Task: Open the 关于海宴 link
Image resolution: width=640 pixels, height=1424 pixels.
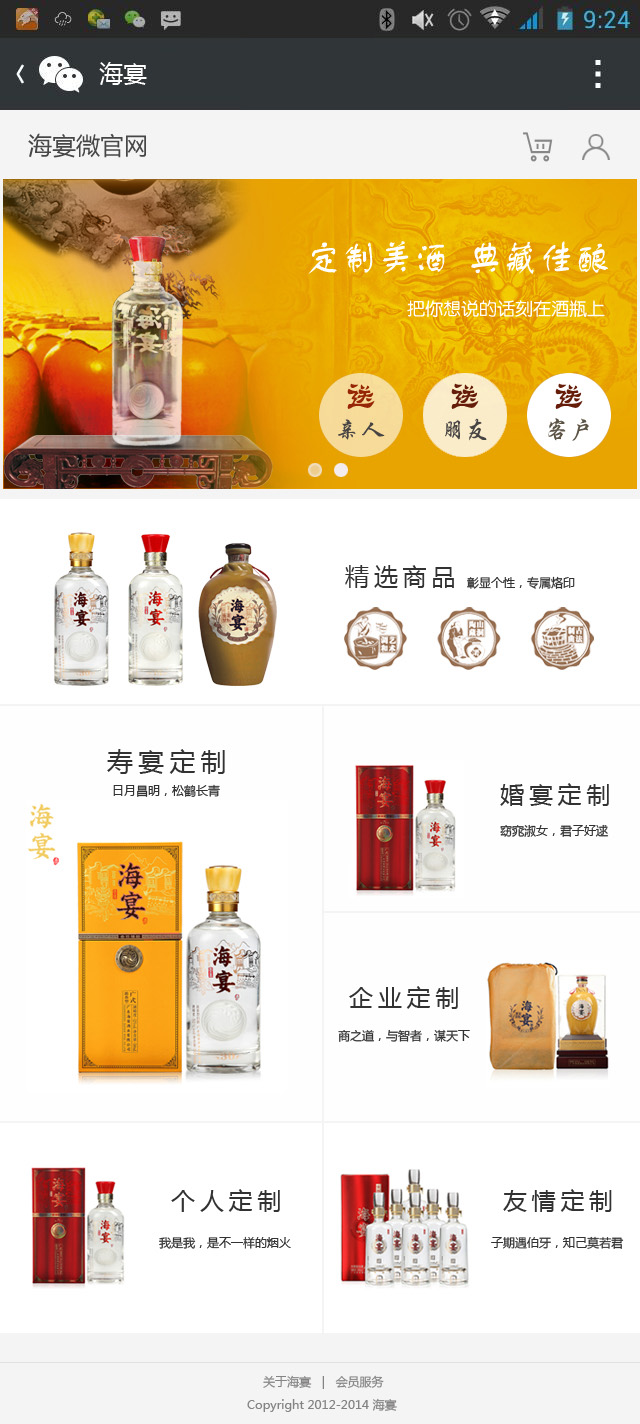Action: coord(287,1382)
